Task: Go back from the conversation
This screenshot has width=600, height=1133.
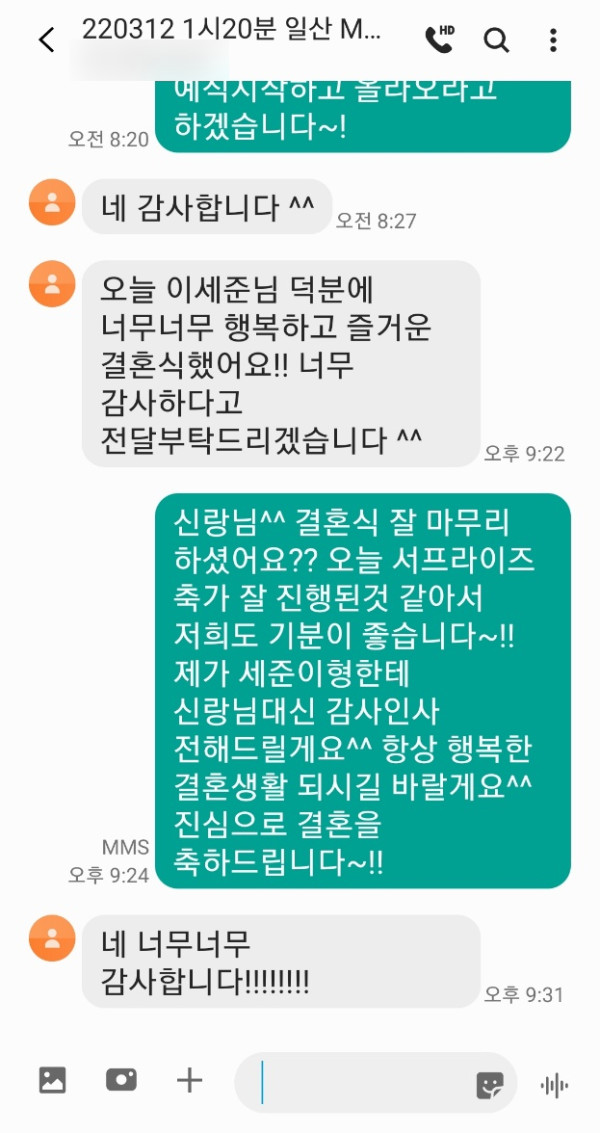Action: (x=46, y=40)
